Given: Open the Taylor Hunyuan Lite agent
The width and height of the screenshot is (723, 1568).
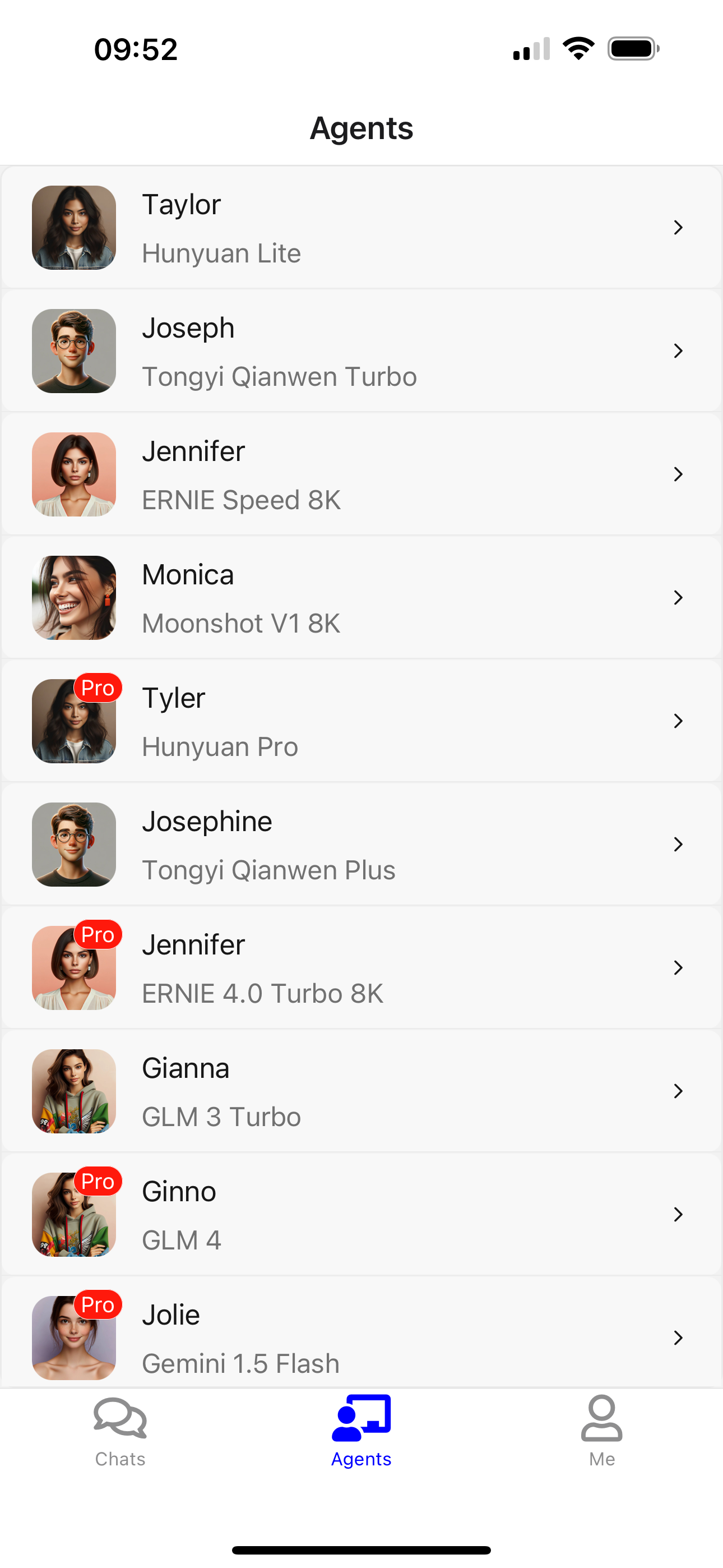Looking at the screenshot, I should click(361, 228).
